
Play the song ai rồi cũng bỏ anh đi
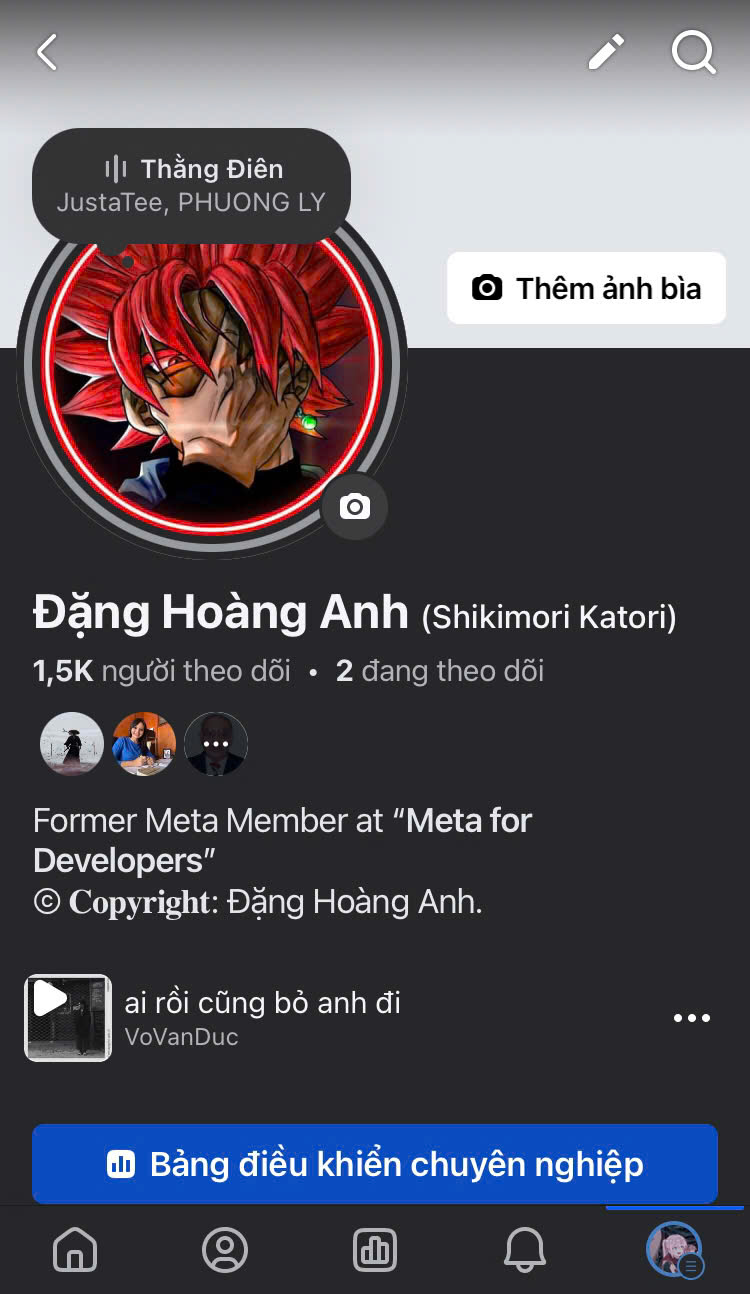click(x=68, y=1017)
